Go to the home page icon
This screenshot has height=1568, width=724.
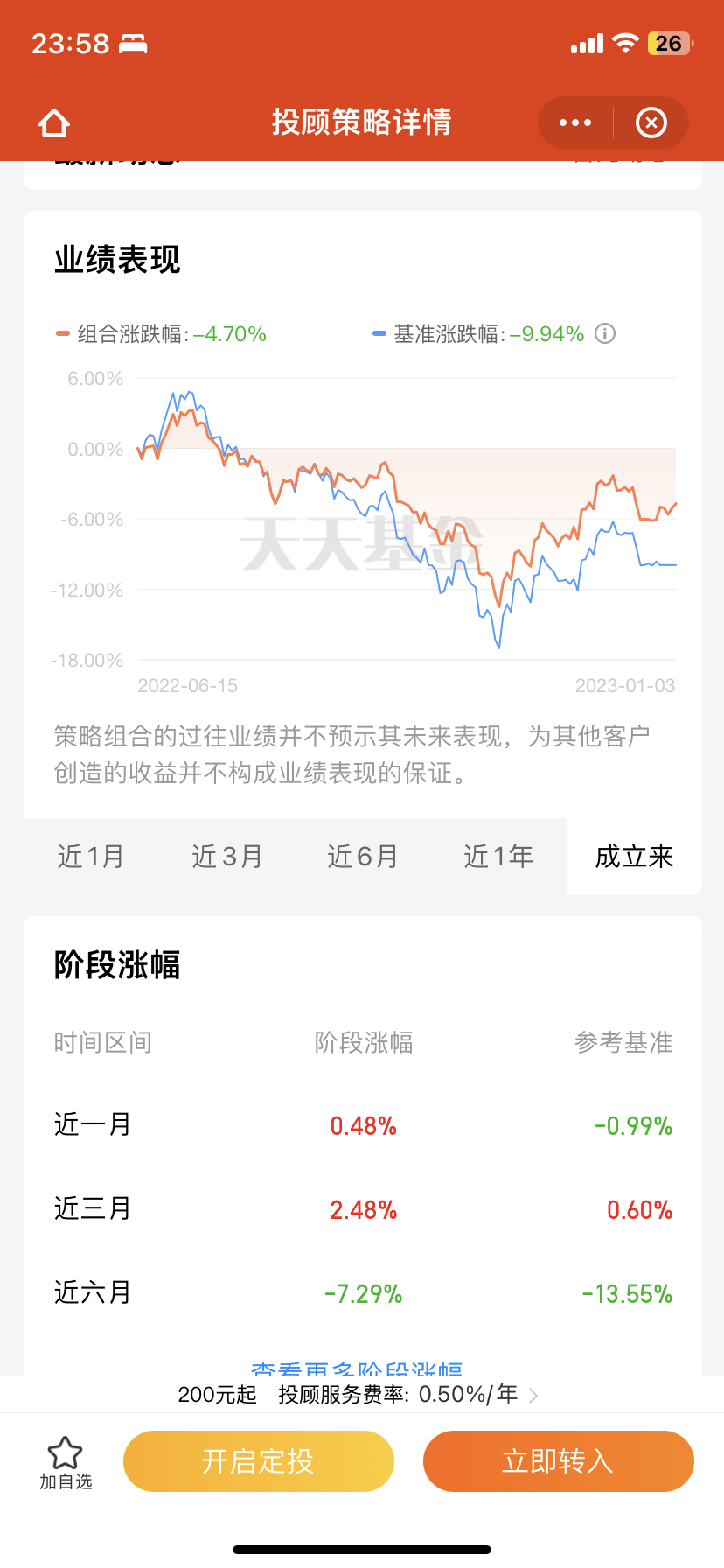54,122
